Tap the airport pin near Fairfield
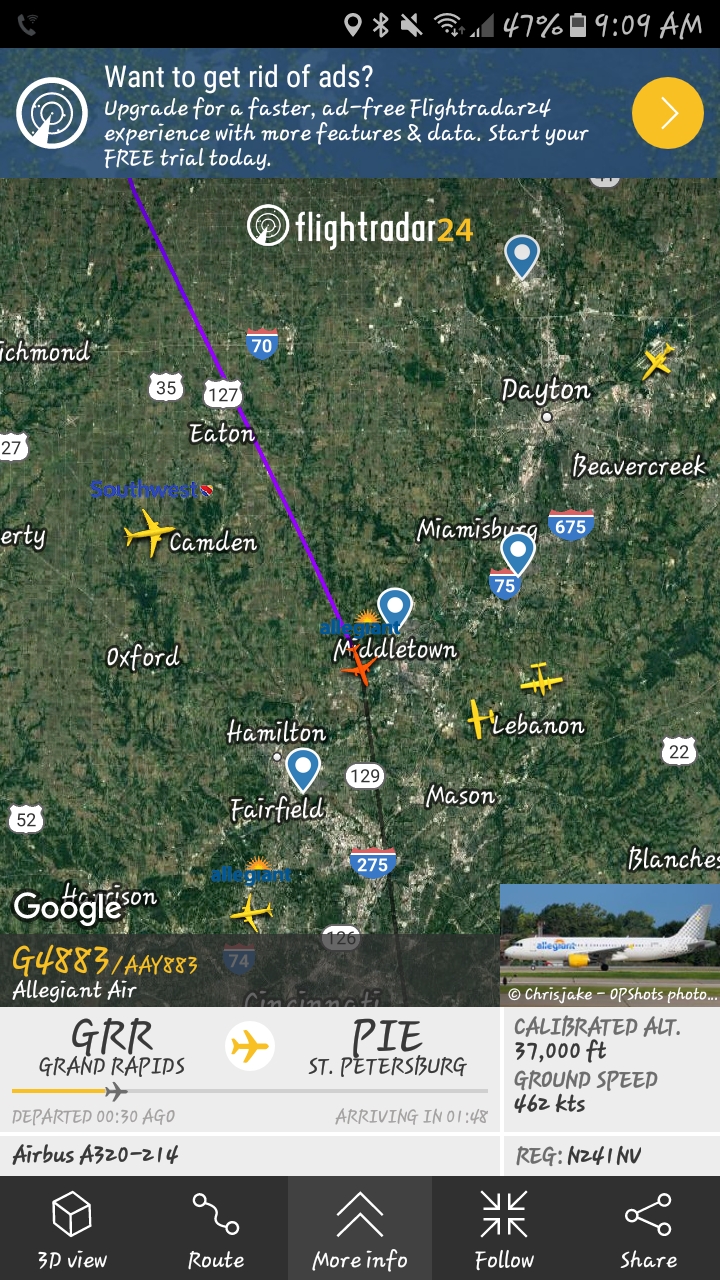The image size is (720, 1280). (303, 768)
